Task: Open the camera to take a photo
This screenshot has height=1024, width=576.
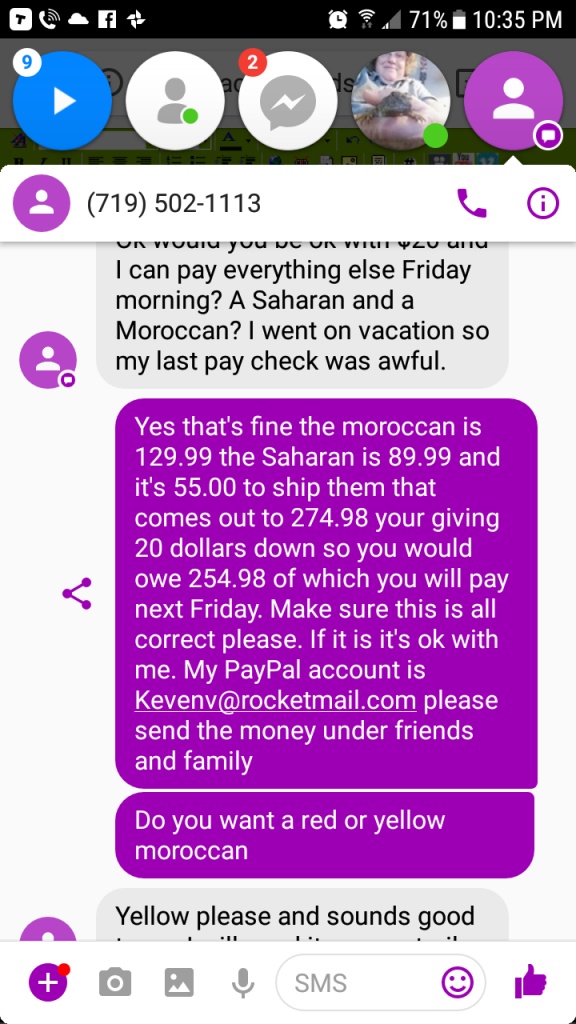Action: (115, 983)
